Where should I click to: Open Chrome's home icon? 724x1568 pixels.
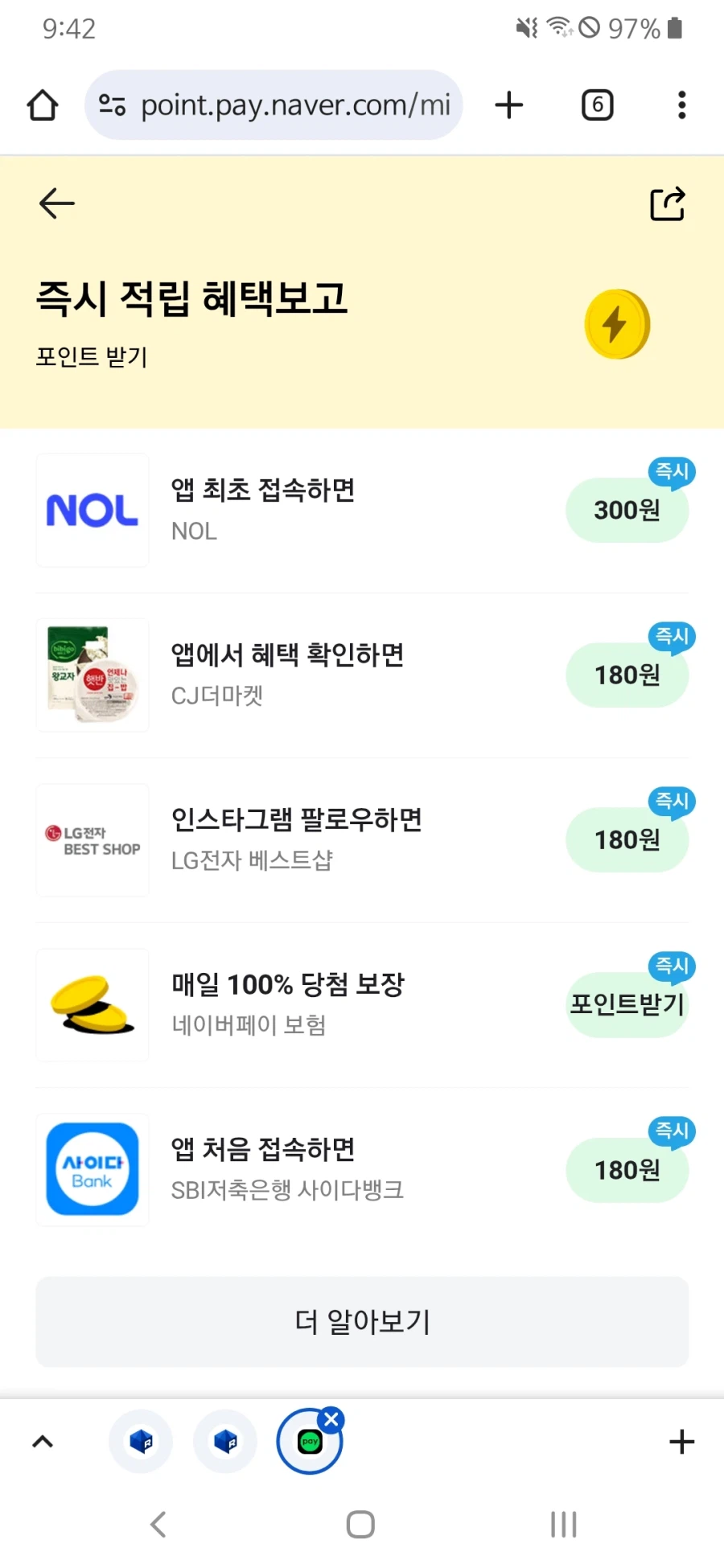[42, 105]
